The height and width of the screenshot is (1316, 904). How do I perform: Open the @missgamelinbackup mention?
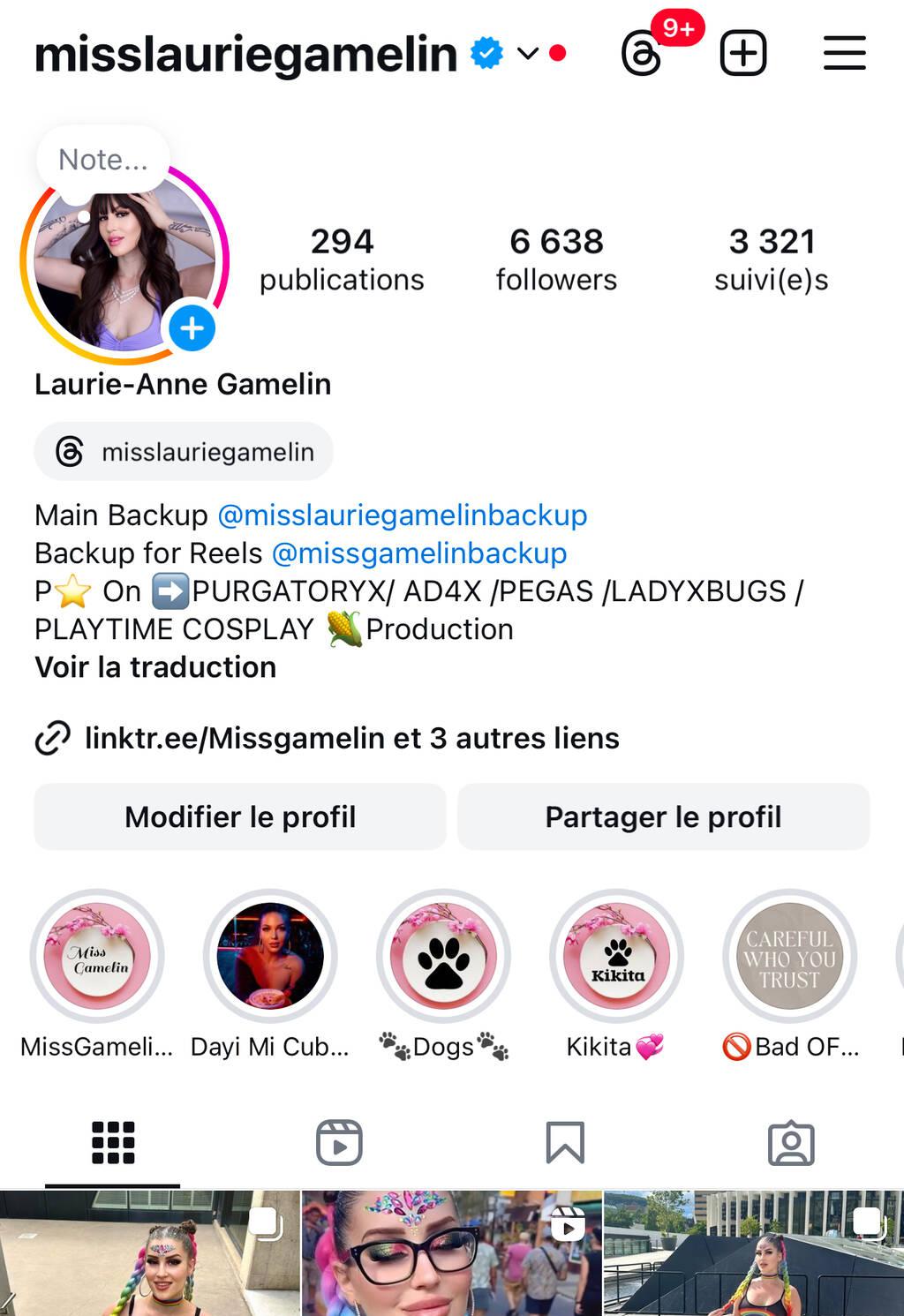coord(419,553)
